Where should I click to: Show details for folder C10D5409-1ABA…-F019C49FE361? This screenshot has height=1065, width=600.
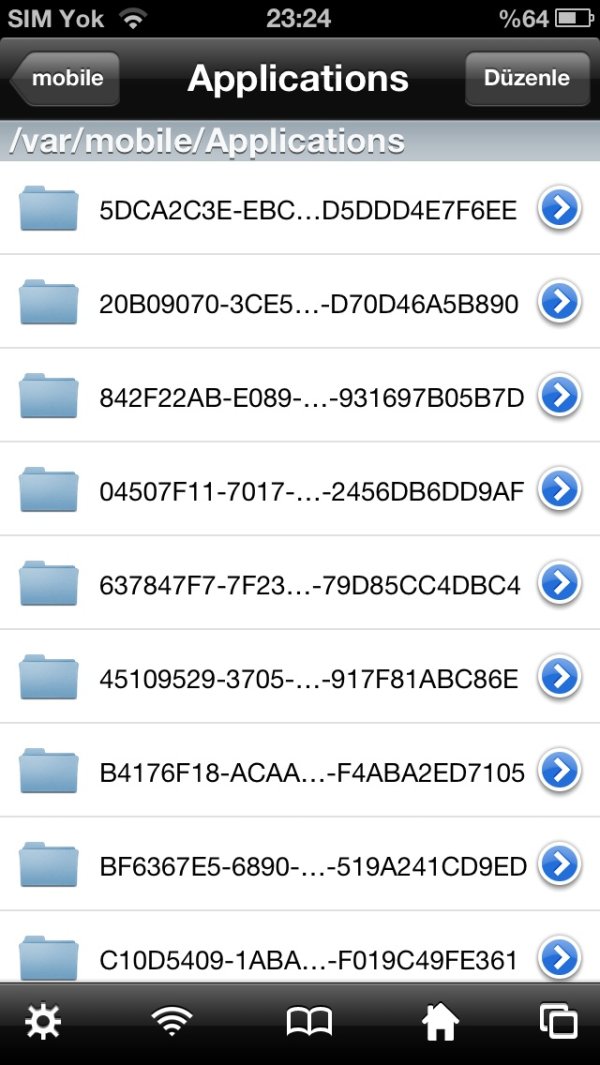[x=560, y=958]
